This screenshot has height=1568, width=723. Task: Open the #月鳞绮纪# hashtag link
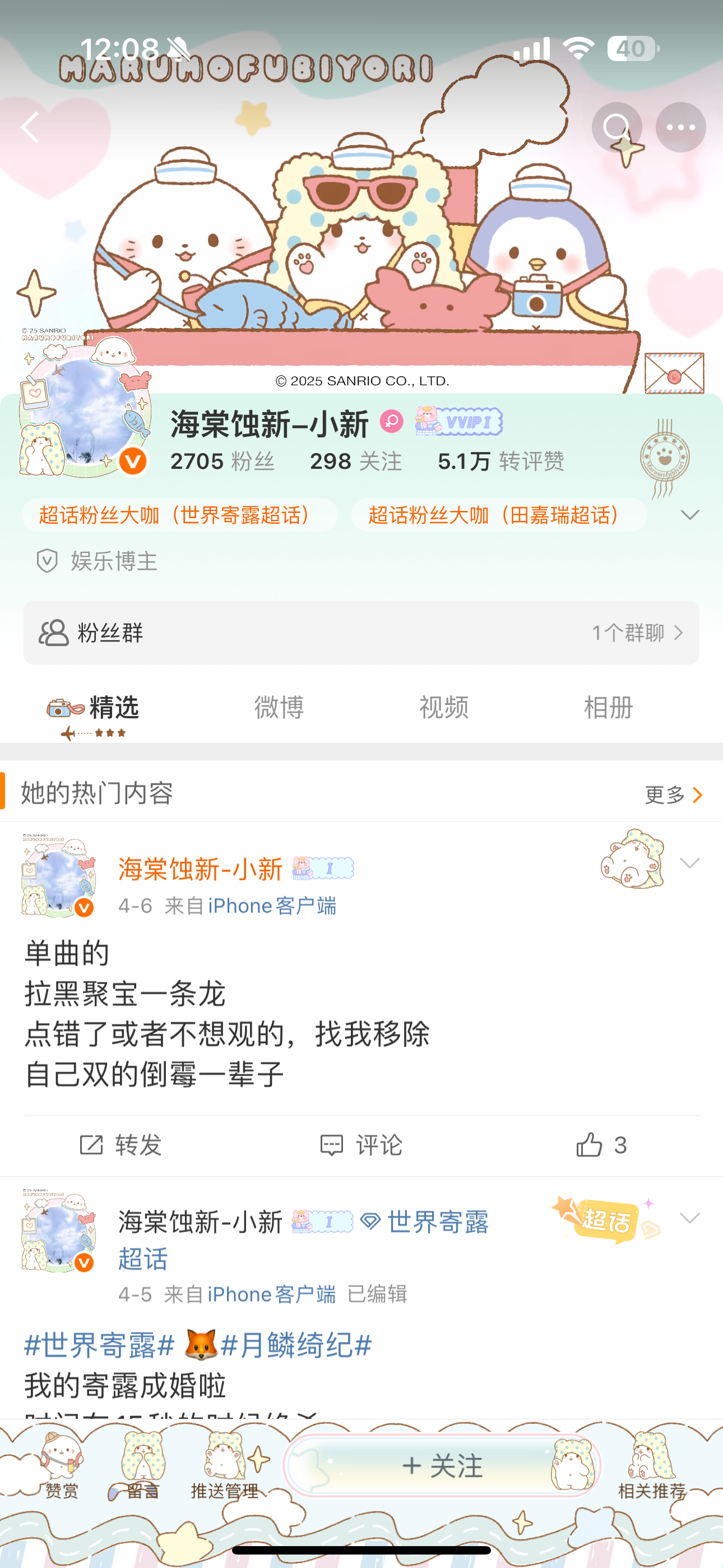(x=296, y=1345)
